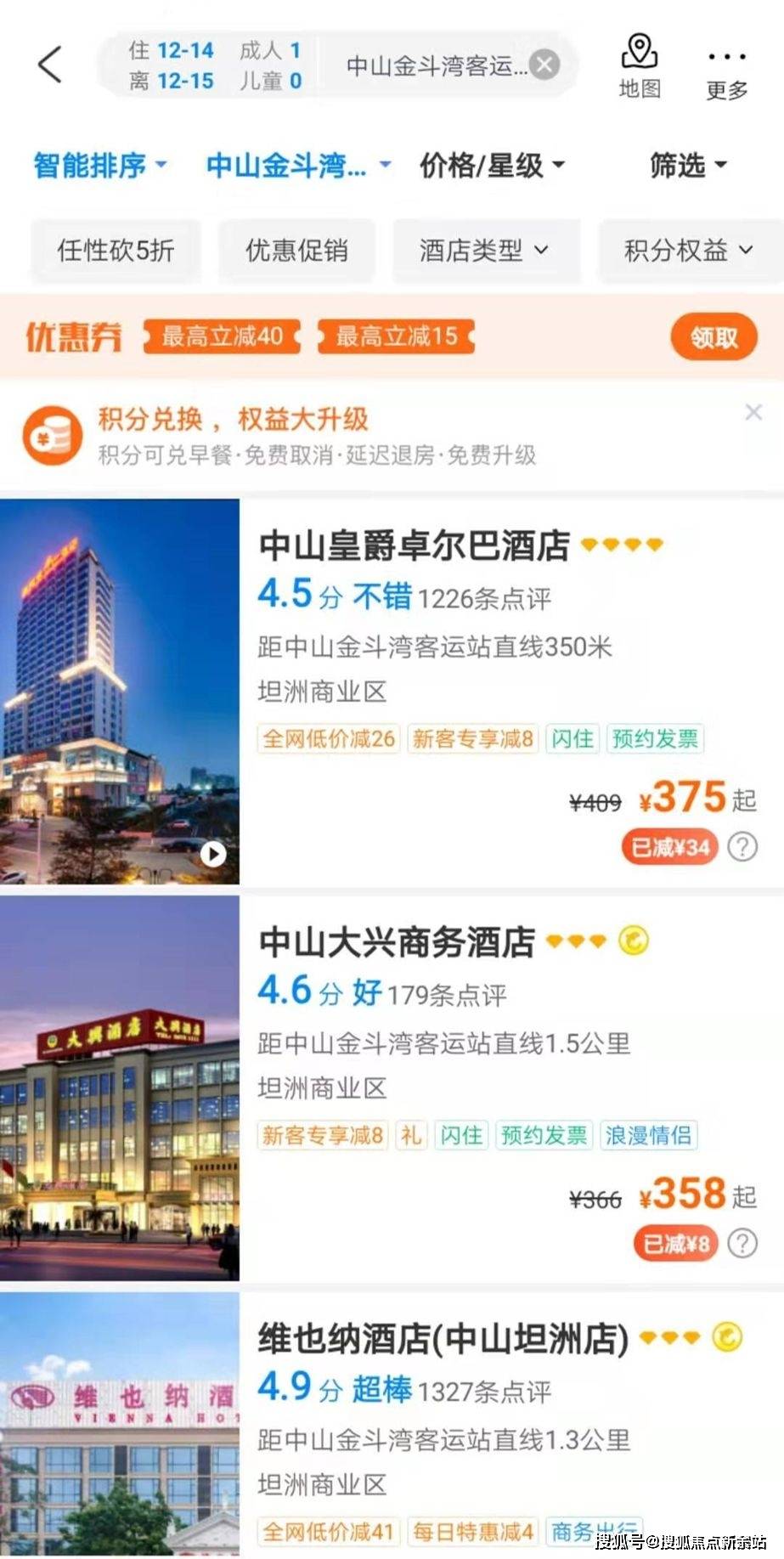
Task: Tap the back arrow icon
Action: click(48, 65)
